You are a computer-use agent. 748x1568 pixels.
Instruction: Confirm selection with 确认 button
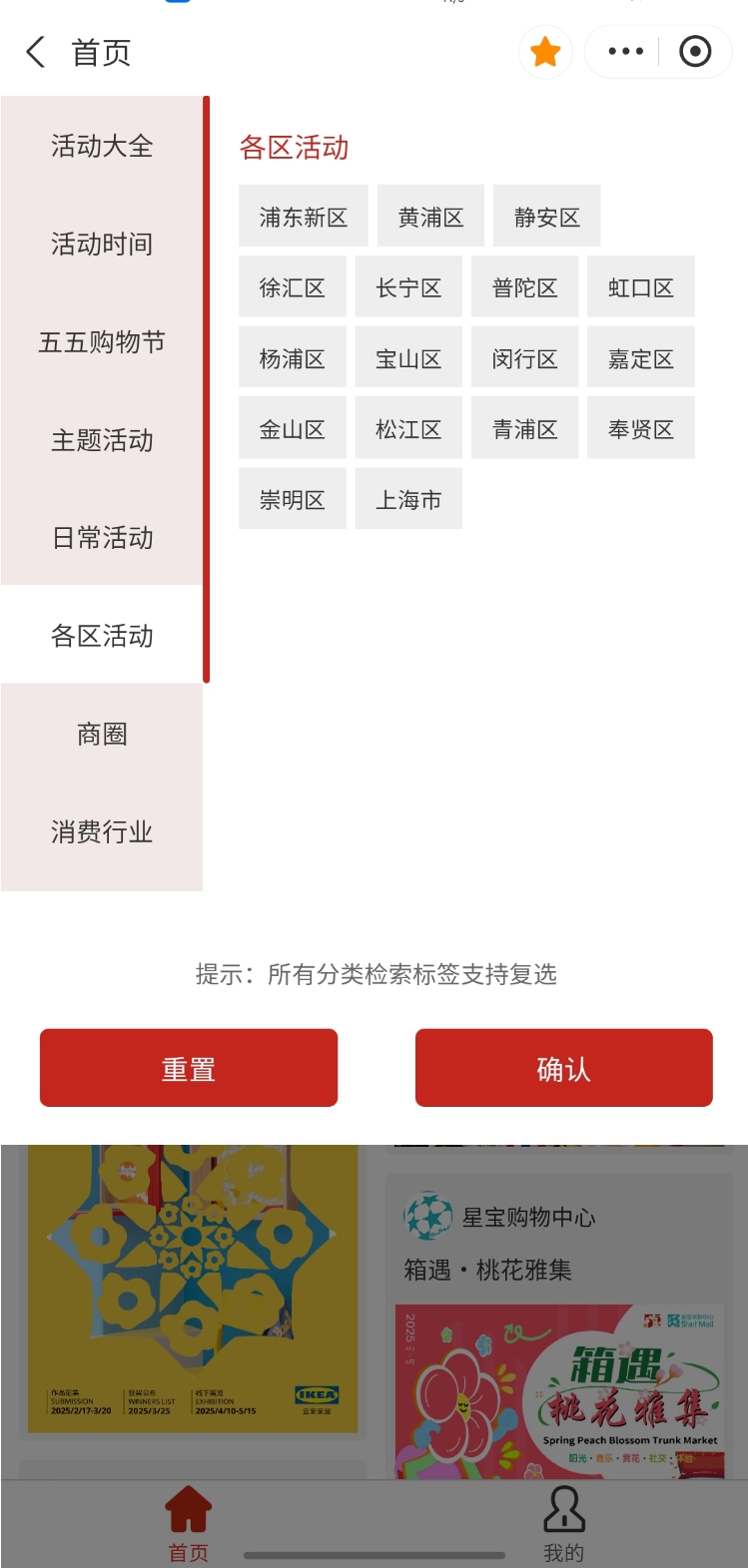click(x=564, y=1069)
